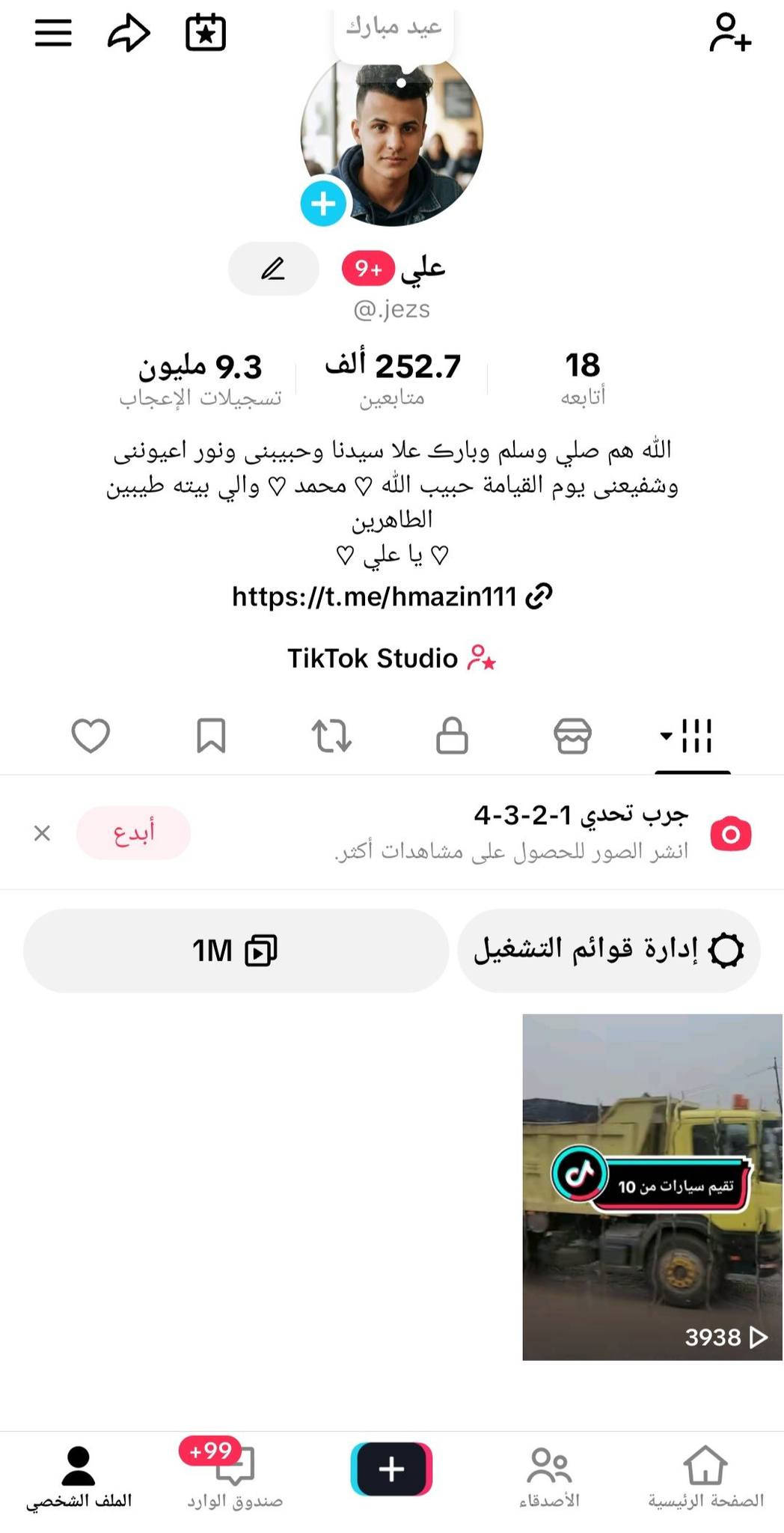Viewport: 784px width, 1533px height.
Task: Dismiss the 4-3-2-1 challenge banner
Action: coord(42,833)
